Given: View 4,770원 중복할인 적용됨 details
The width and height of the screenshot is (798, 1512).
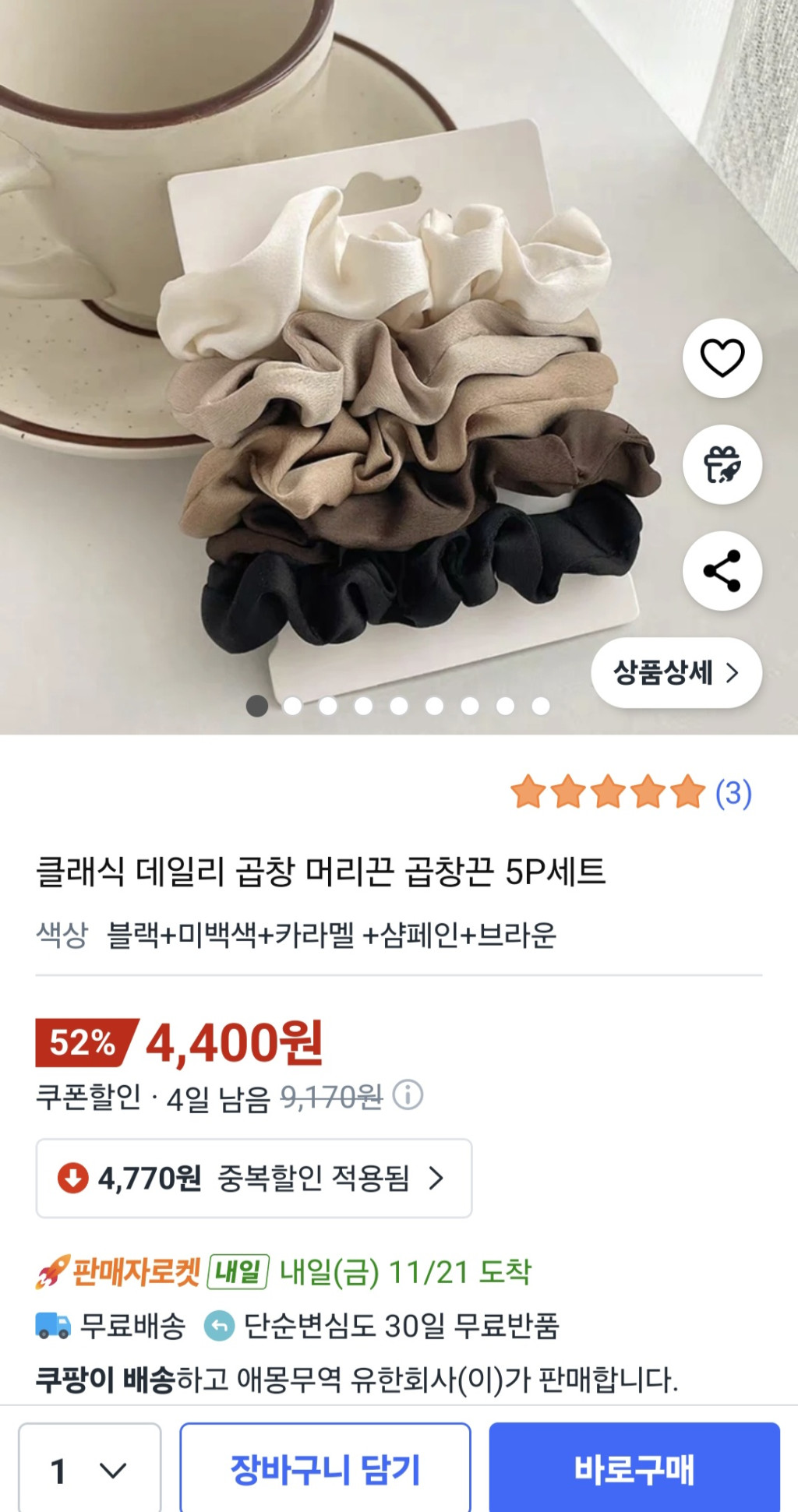Looking at the screenshot, I should [x=253, y=1178].
